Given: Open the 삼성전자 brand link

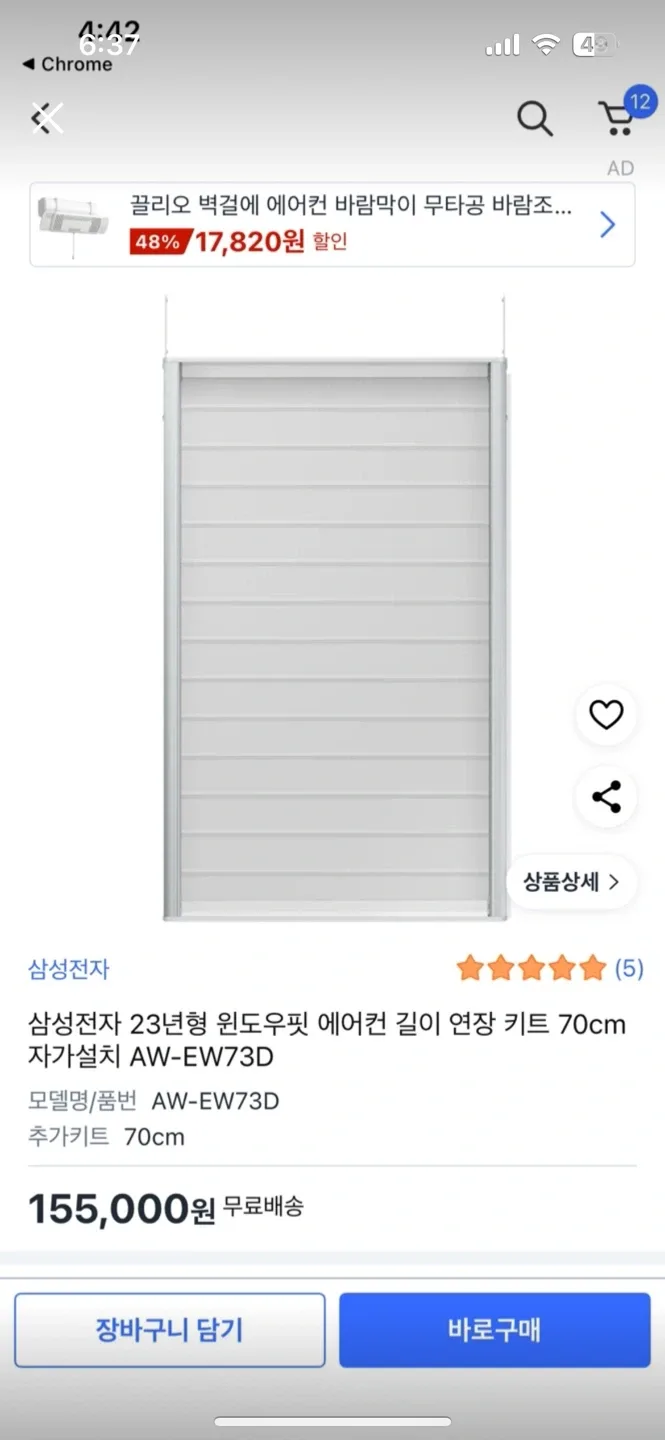Looking at the screenshot, I should 68,968.
